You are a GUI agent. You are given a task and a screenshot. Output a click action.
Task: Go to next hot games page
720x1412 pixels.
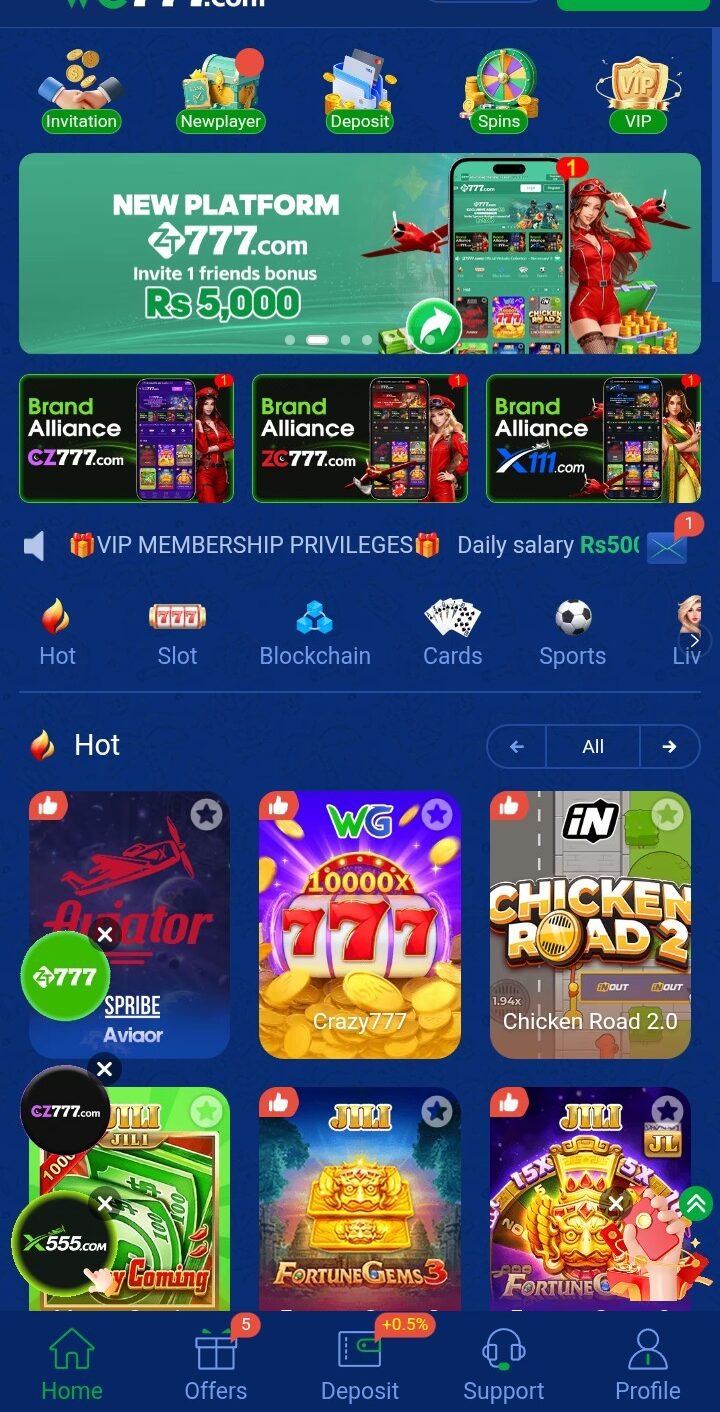click(669, 746)
